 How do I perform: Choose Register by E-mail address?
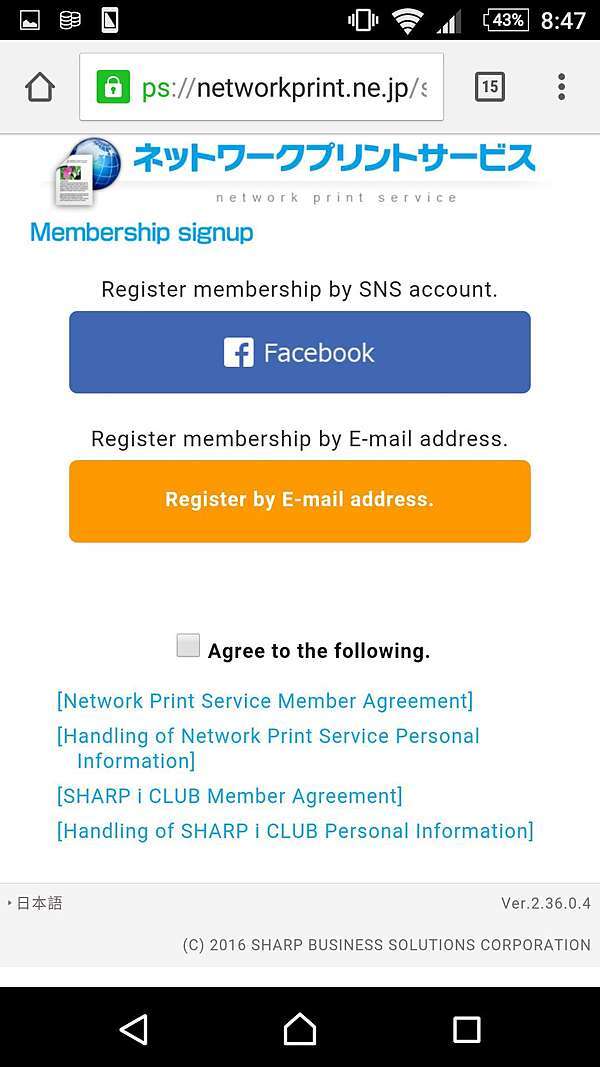299,501
